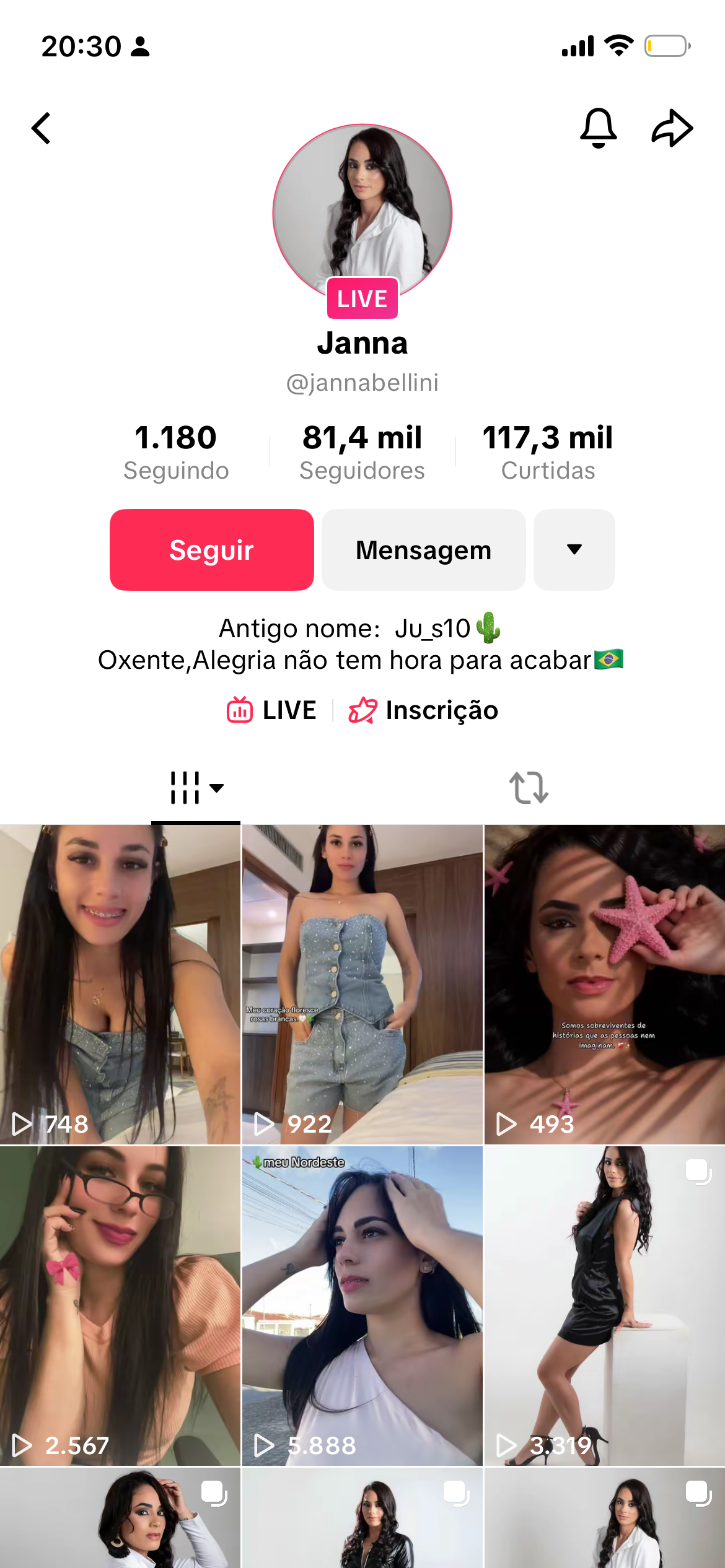Open the meu Nordeste video, 5.888 views
This screenshot has width=725, height=1568.
click(362, 1305)
